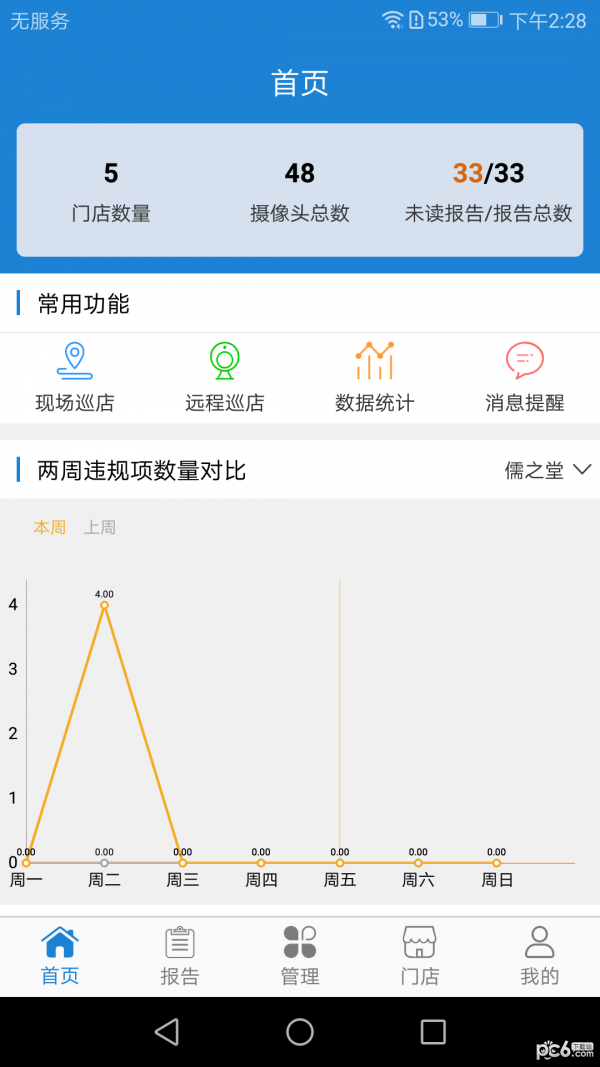
Task: Switch to the 我的 tab
Action: (539, 956)
